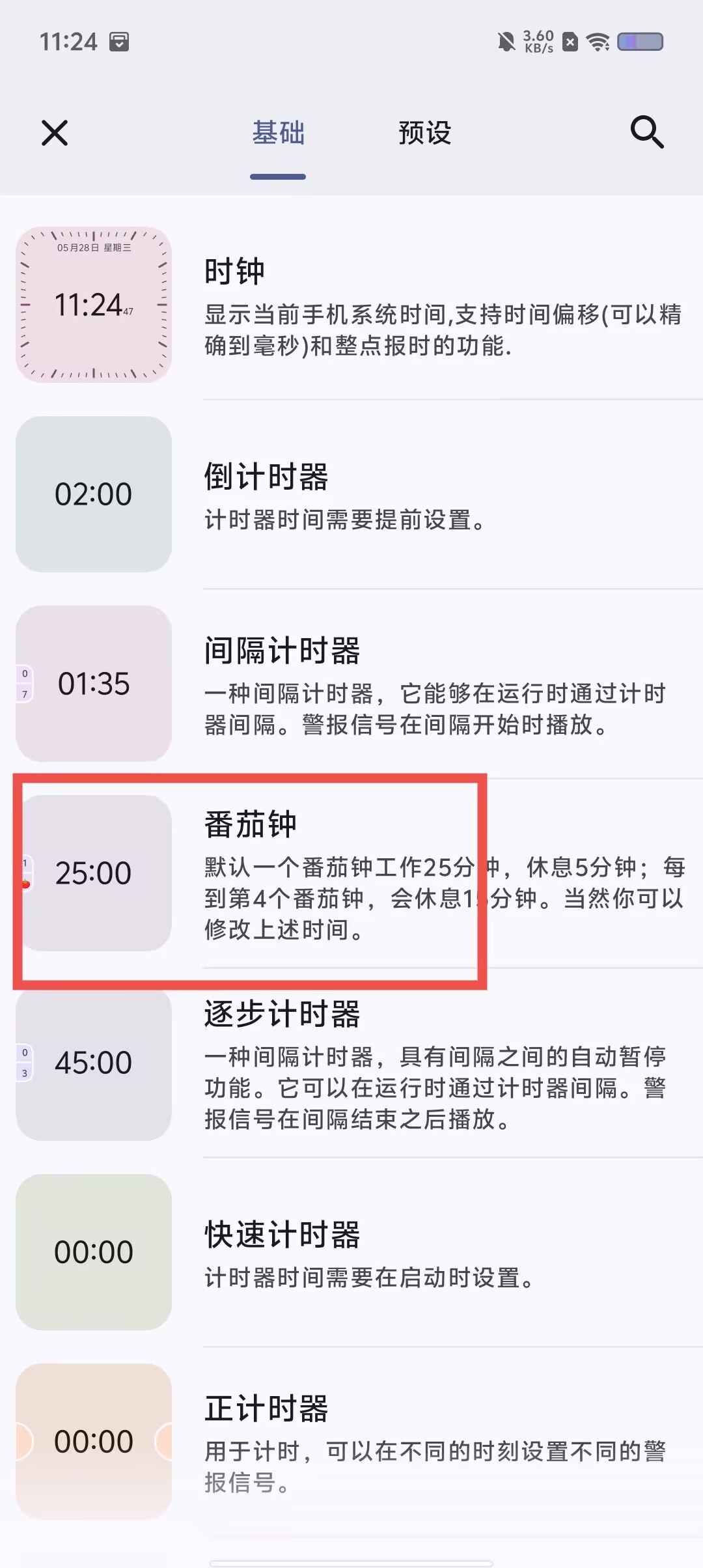Choose the 倒计时器 countdown timer
The image size is (703, 1568).
(x=351, y=494)
